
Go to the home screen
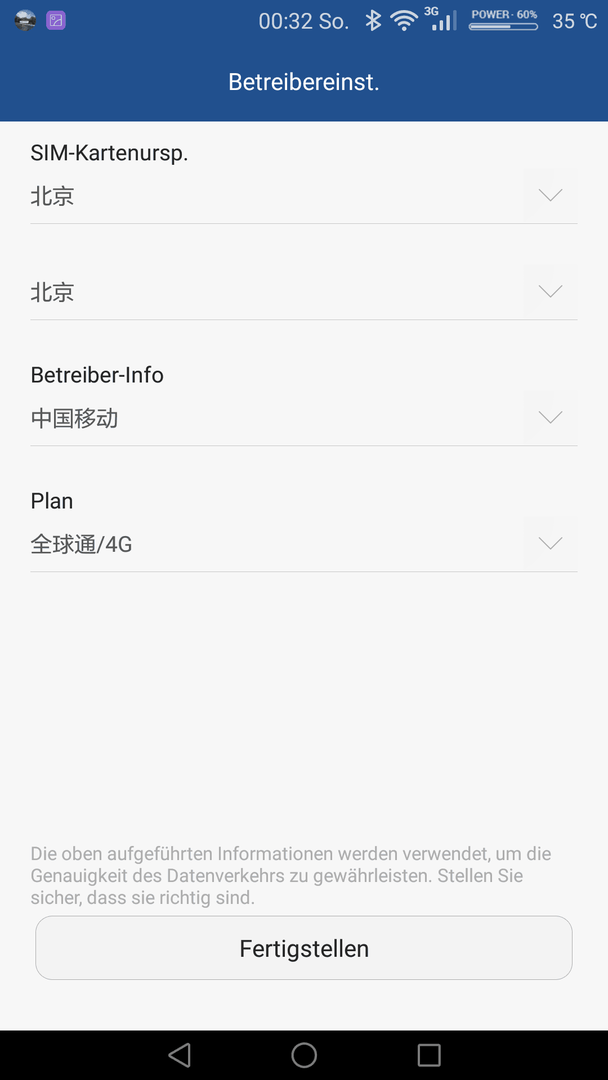[x=304, y=1055]
